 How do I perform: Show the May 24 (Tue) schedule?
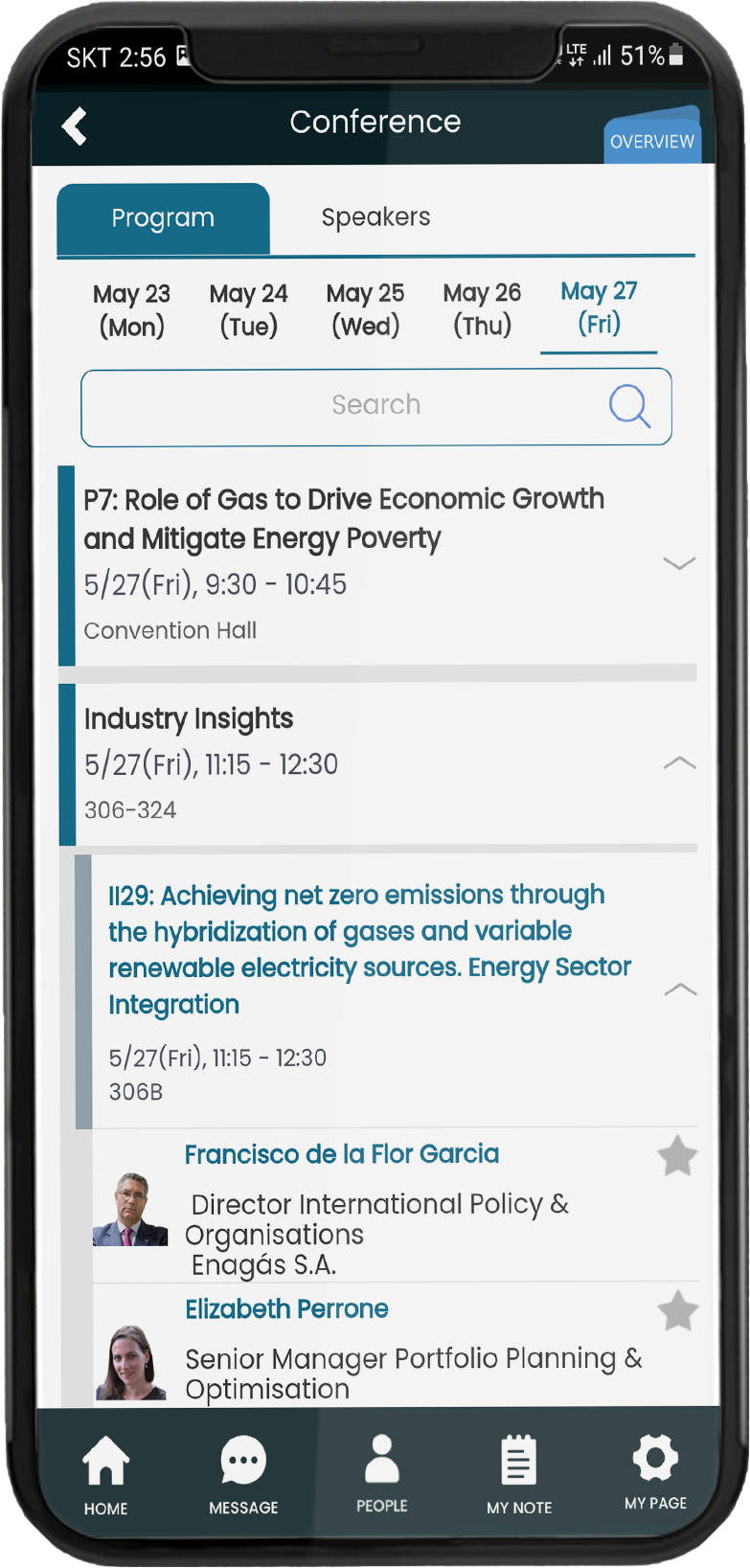tap(249, 310)
